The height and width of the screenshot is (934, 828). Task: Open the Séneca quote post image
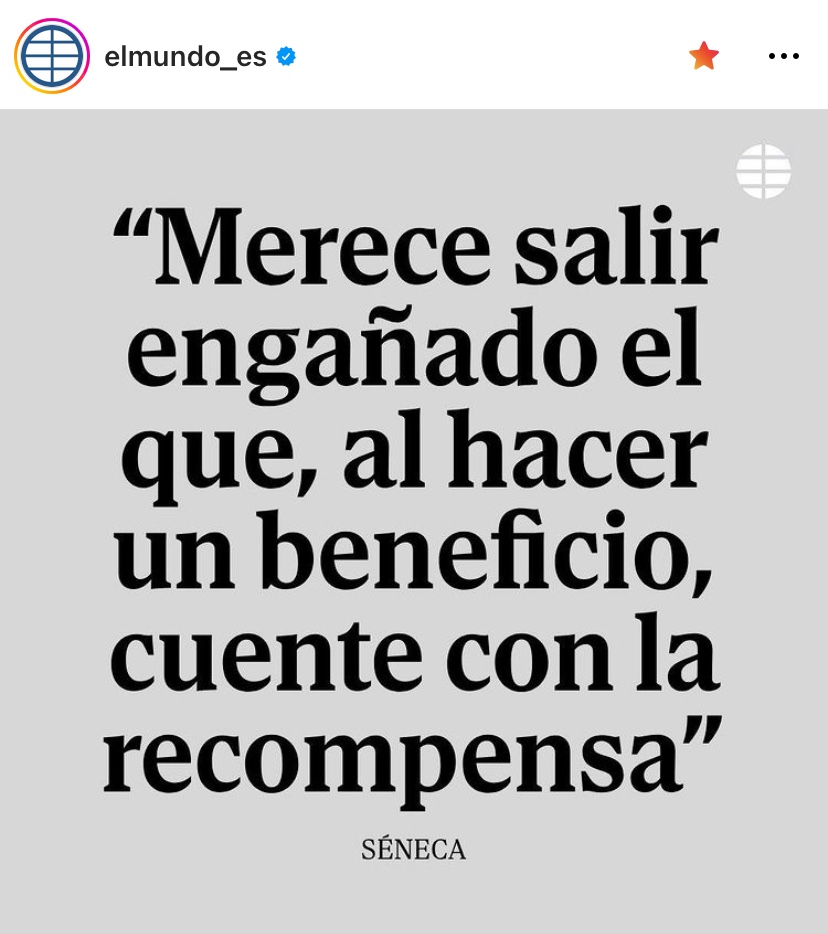pyautogui.click(x=414, y=520)
